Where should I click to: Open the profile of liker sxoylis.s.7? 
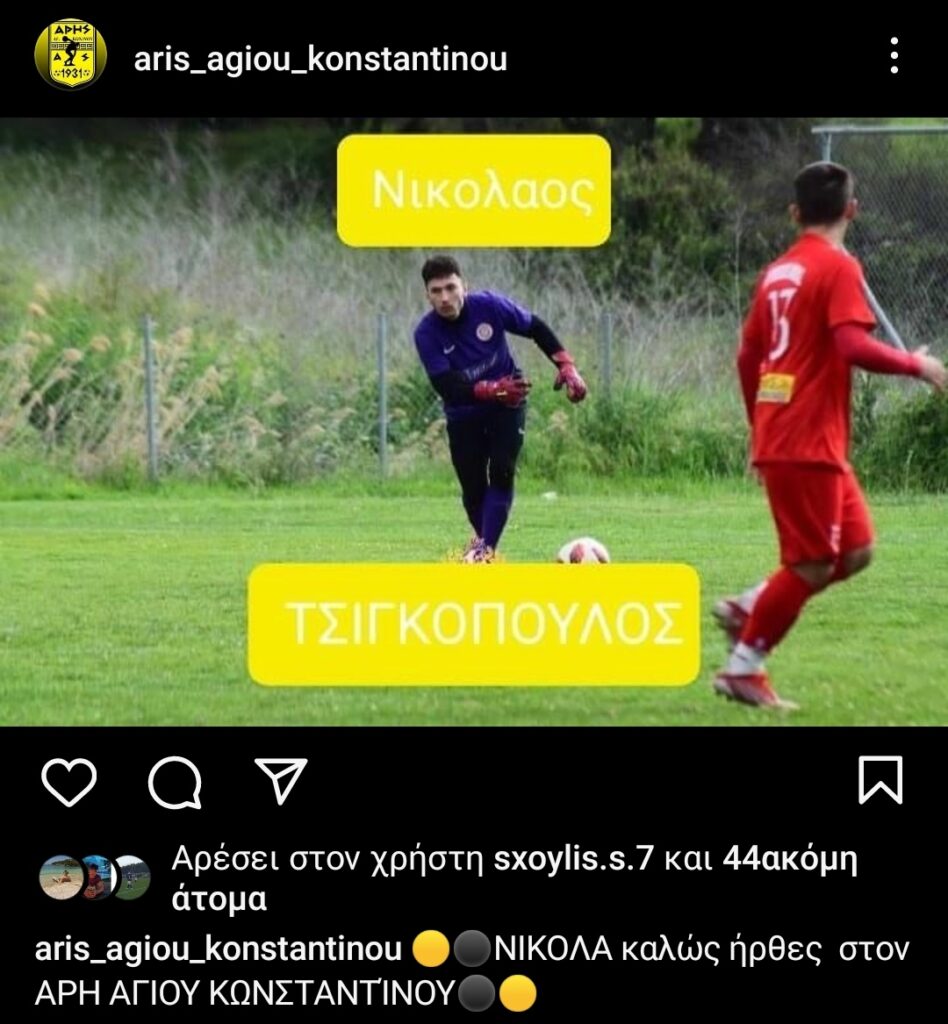point(575,859)
